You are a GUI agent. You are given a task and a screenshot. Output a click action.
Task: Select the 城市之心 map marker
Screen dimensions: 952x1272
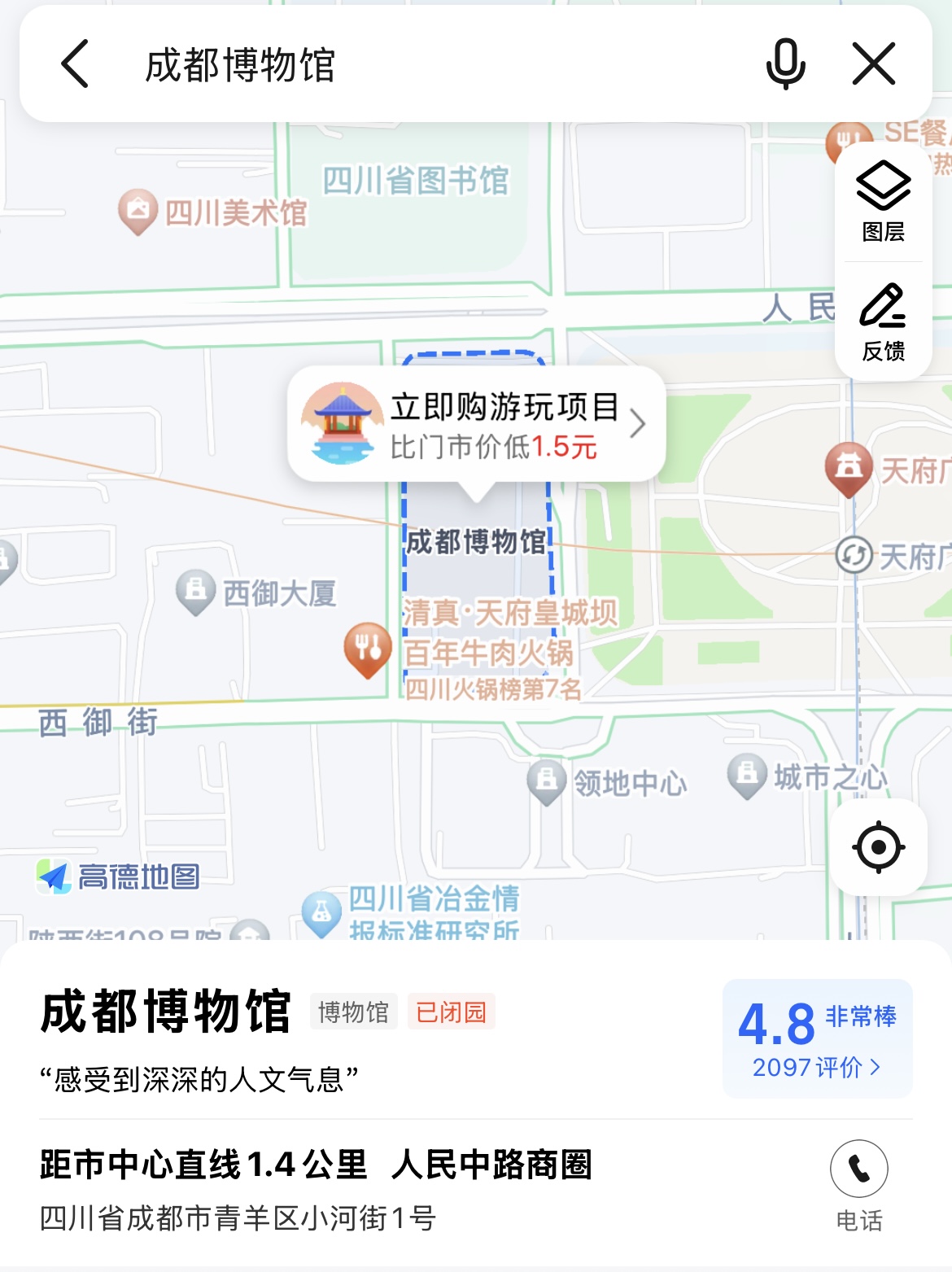point(747,775)
